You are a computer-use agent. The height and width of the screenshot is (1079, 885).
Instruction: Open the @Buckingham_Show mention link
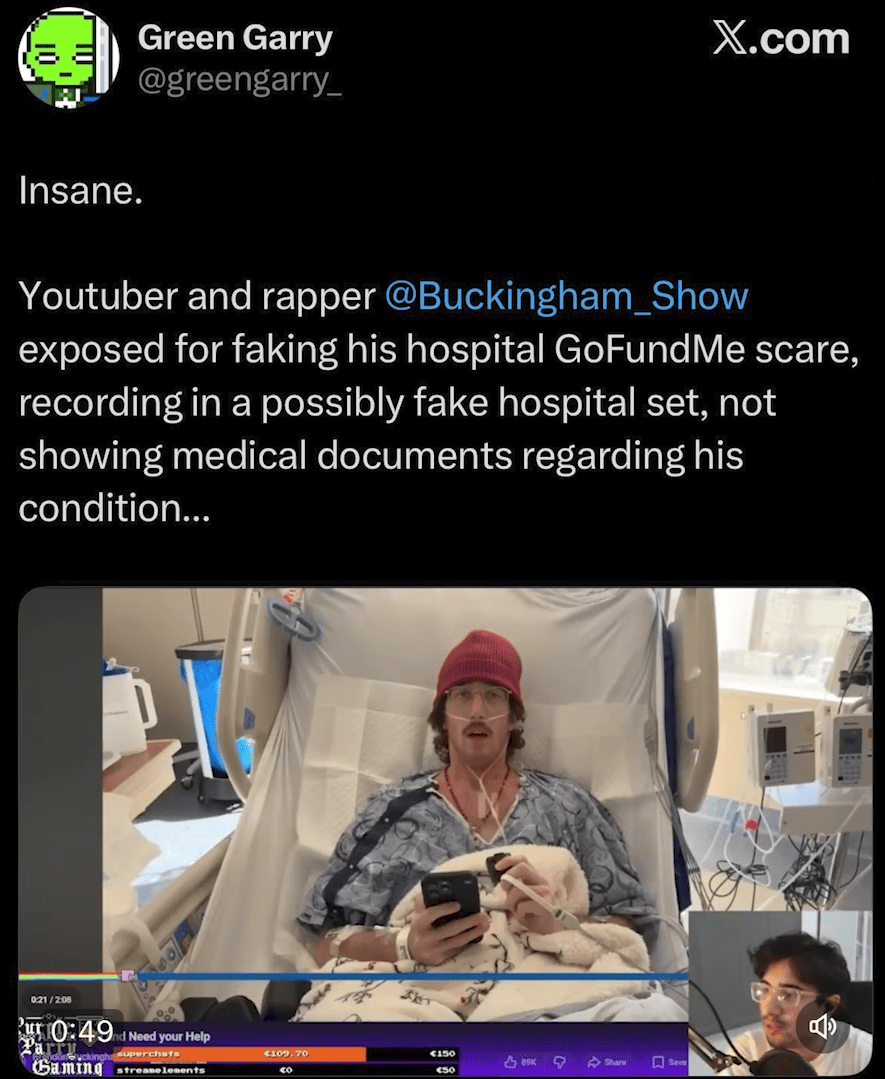pyautogui.click(x=566, y=297)
